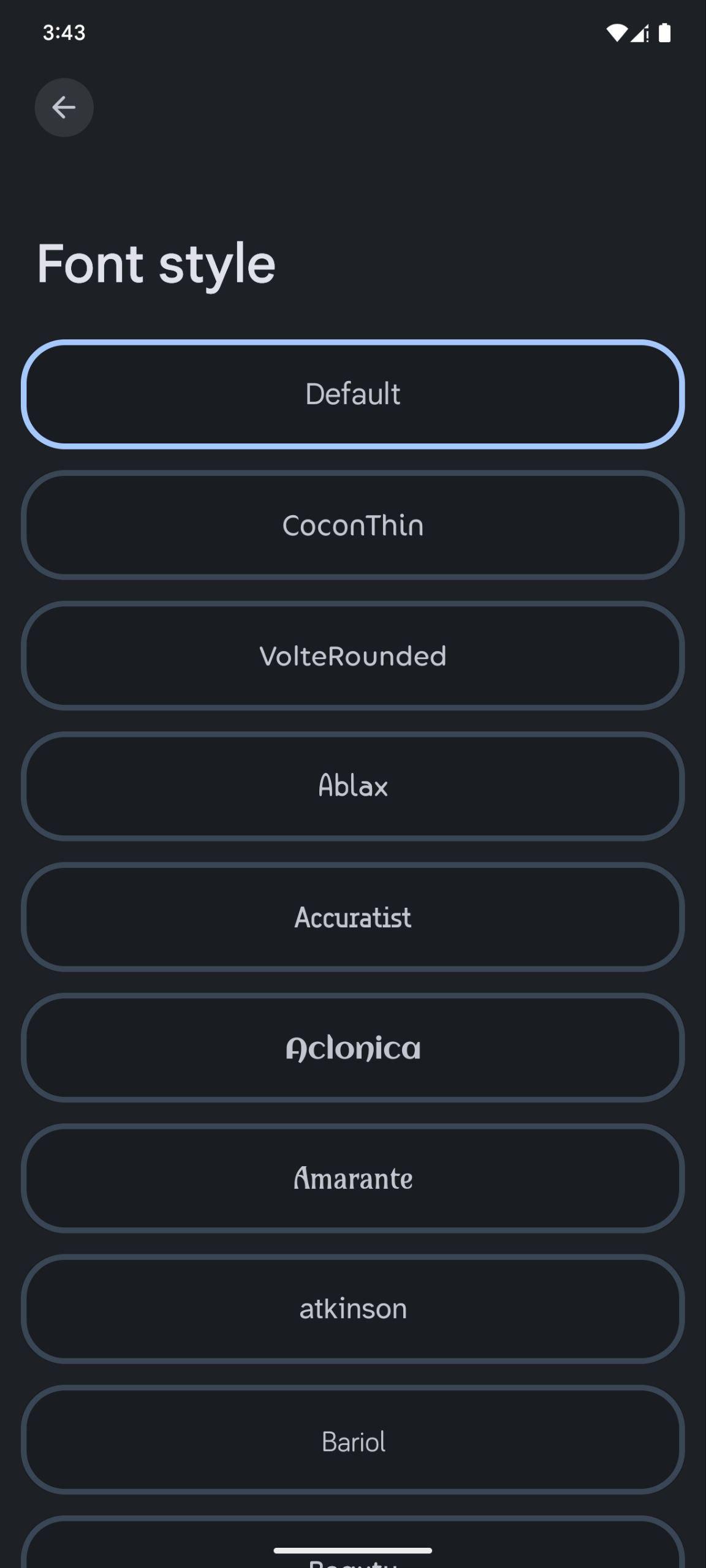The height and width of the screenshot is (1568, 706).
Task: Select the Accuratist font
Action: click(353, 917)
